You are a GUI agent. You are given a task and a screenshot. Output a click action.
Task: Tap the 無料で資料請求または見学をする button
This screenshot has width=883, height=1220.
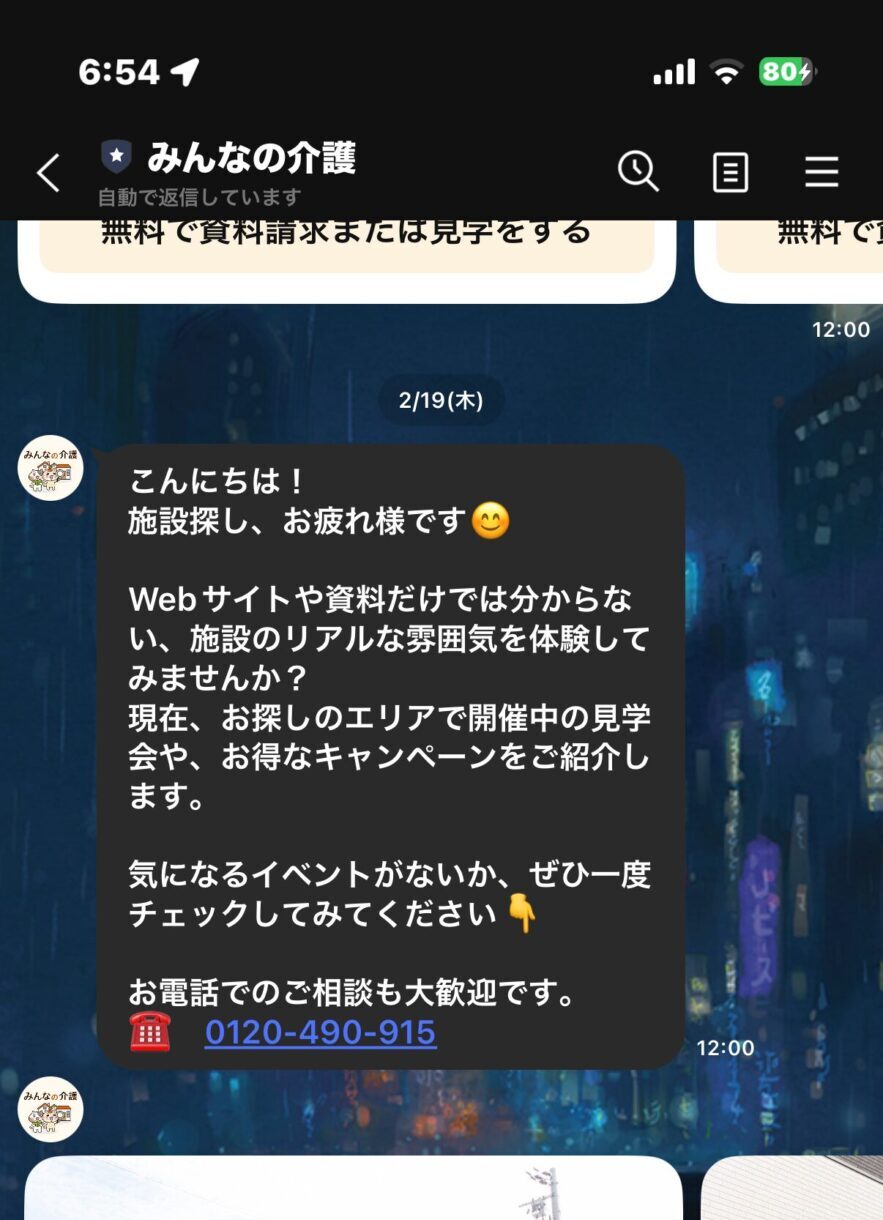346,230
